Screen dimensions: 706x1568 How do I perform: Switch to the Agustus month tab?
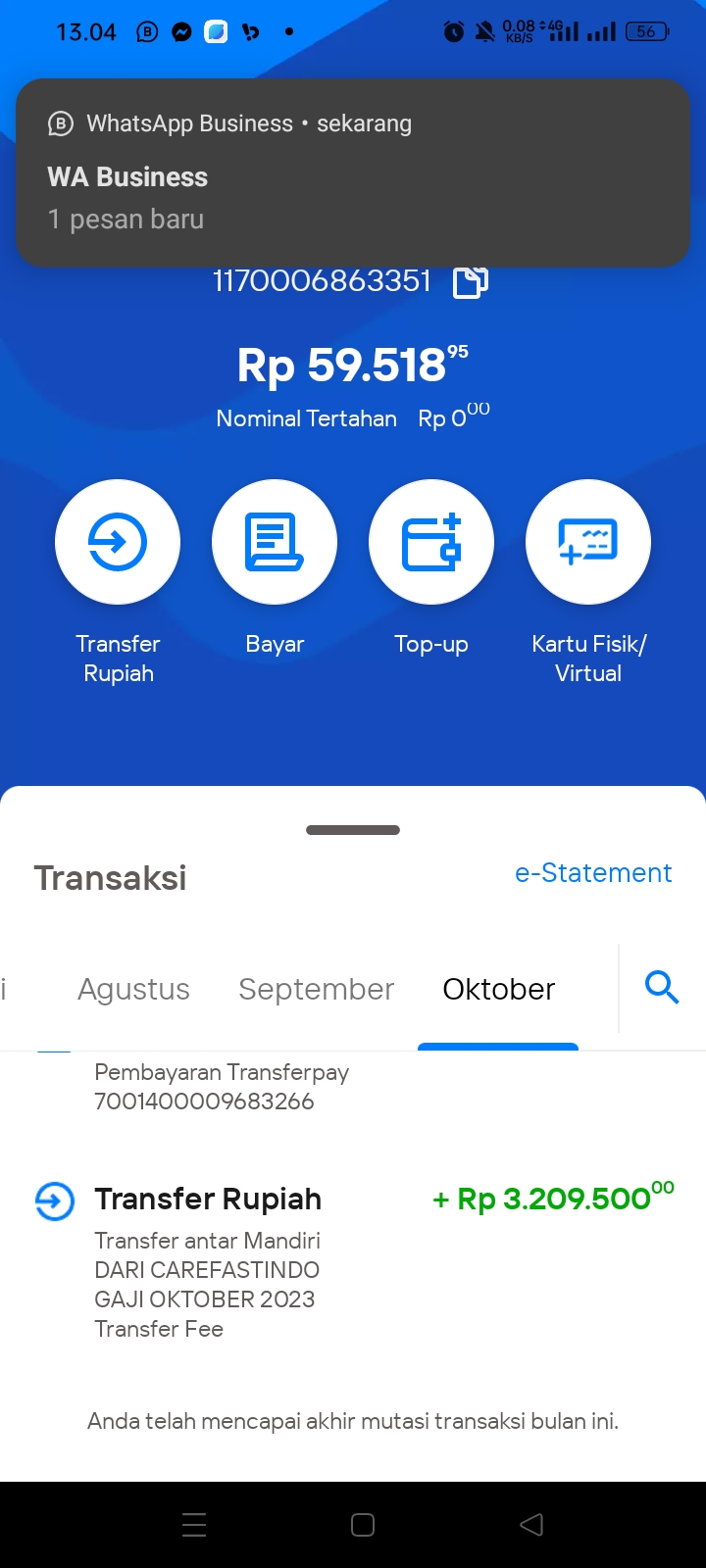[x=133, y=989]
